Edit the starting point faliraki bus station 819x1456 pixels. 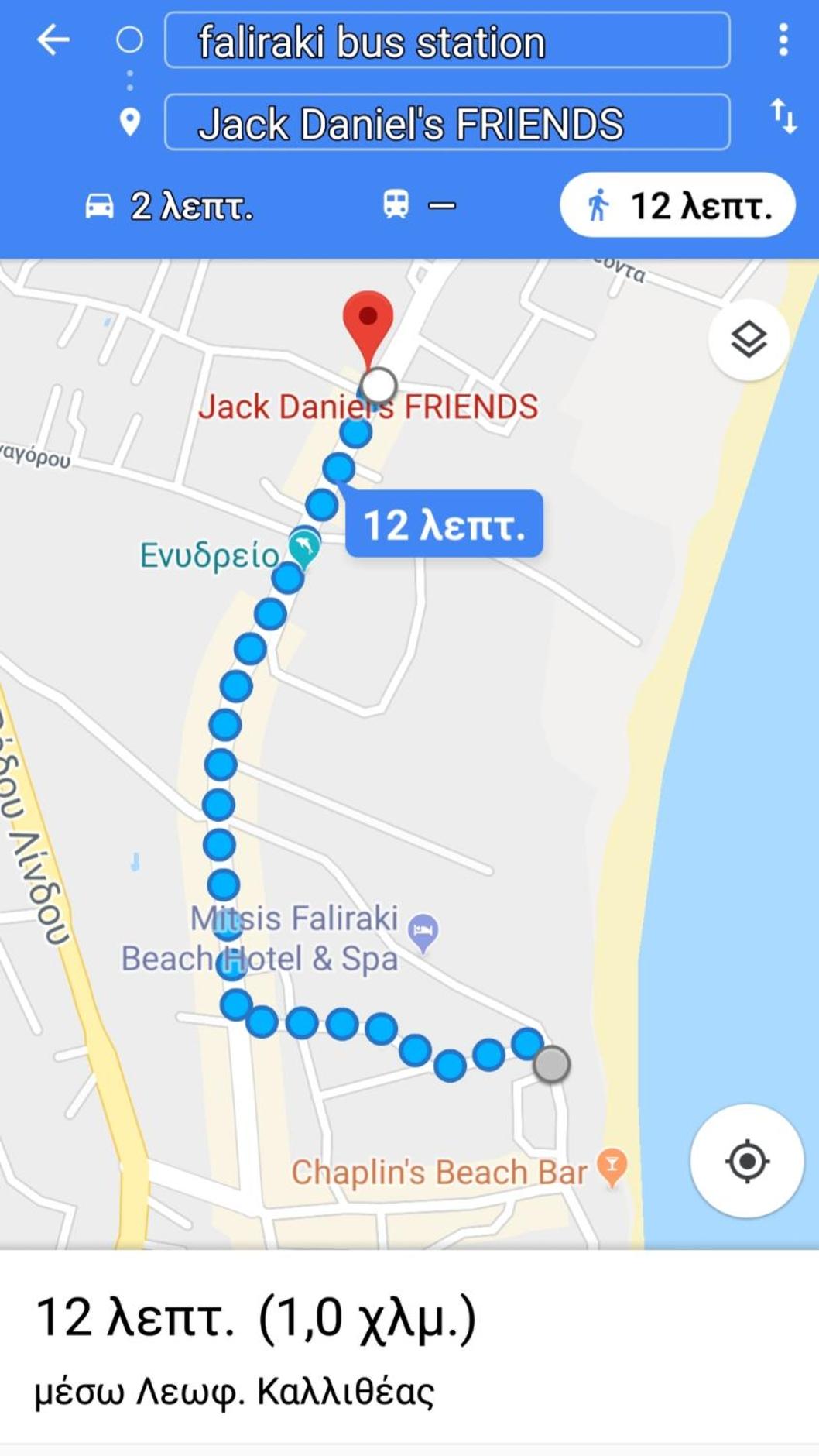click(447, 41)
